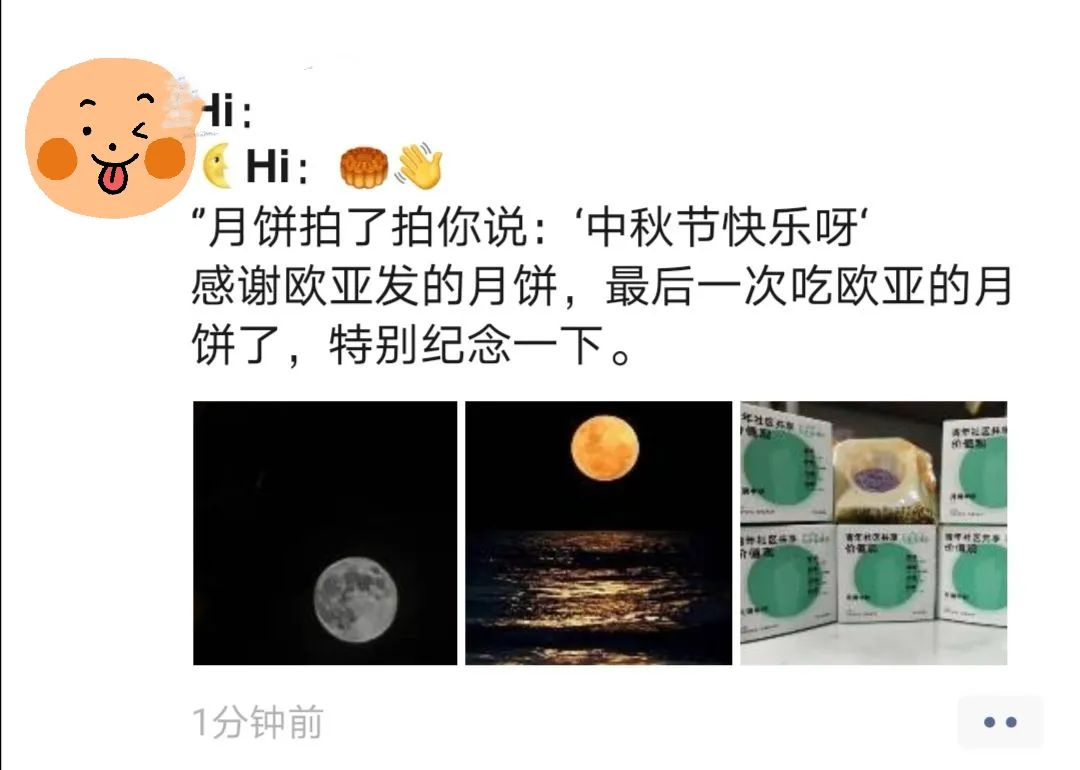Open the poster's cartoon face avatar
Viewport: 1080px width, 770px height.
(110, 138)
